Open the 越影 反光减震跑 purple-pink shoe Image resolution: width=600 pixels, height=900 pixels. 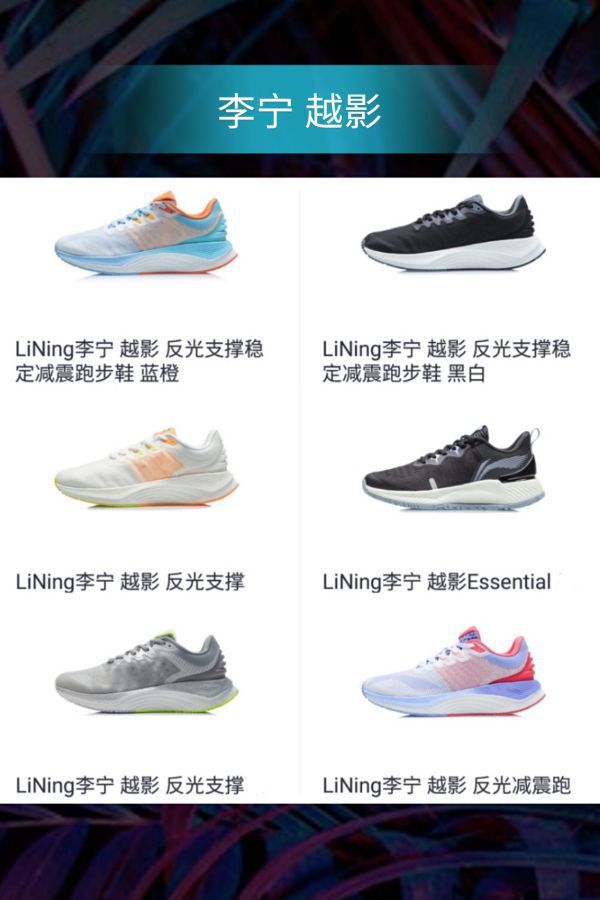pos(452,700)
